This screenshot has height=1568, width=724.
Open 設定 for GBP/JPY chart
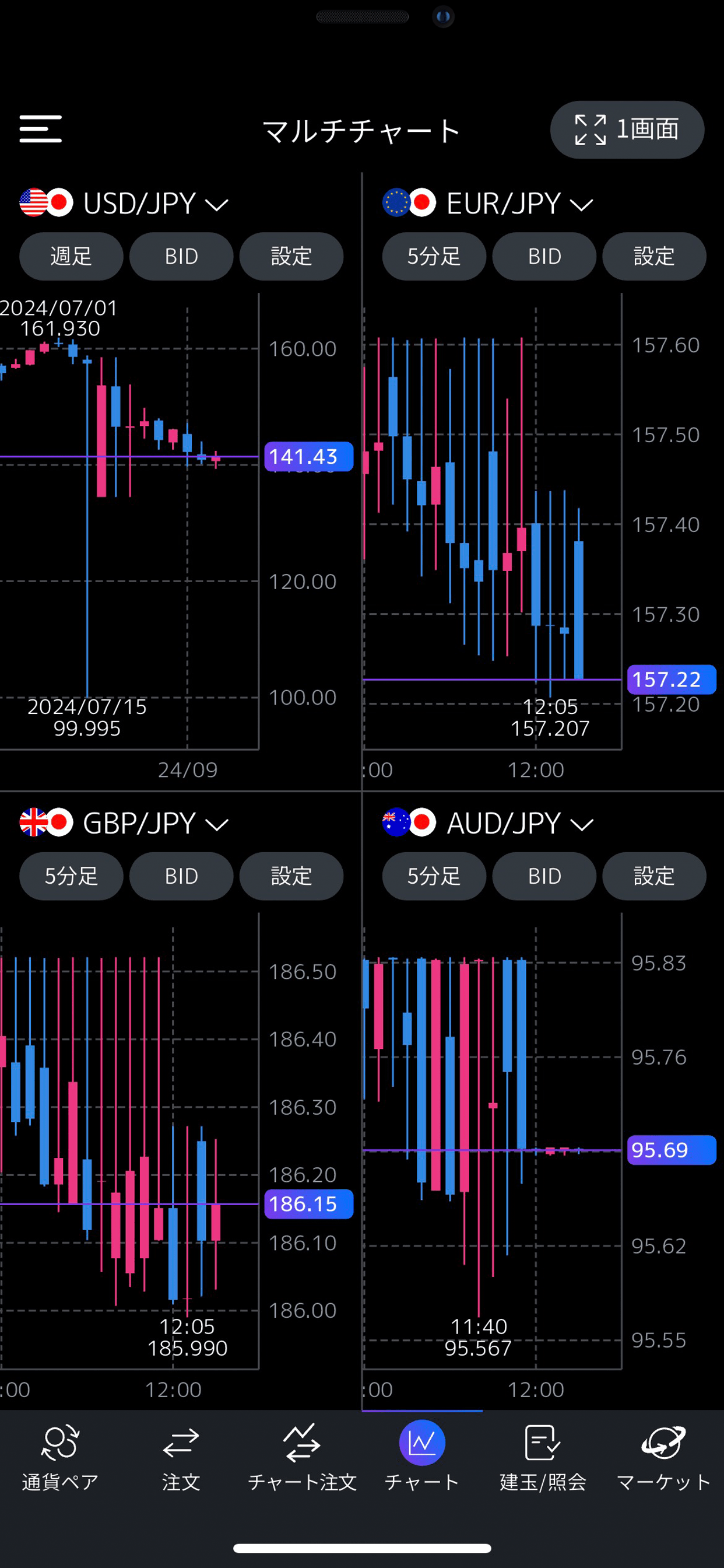pyautogui.click(x=291, y=876)
